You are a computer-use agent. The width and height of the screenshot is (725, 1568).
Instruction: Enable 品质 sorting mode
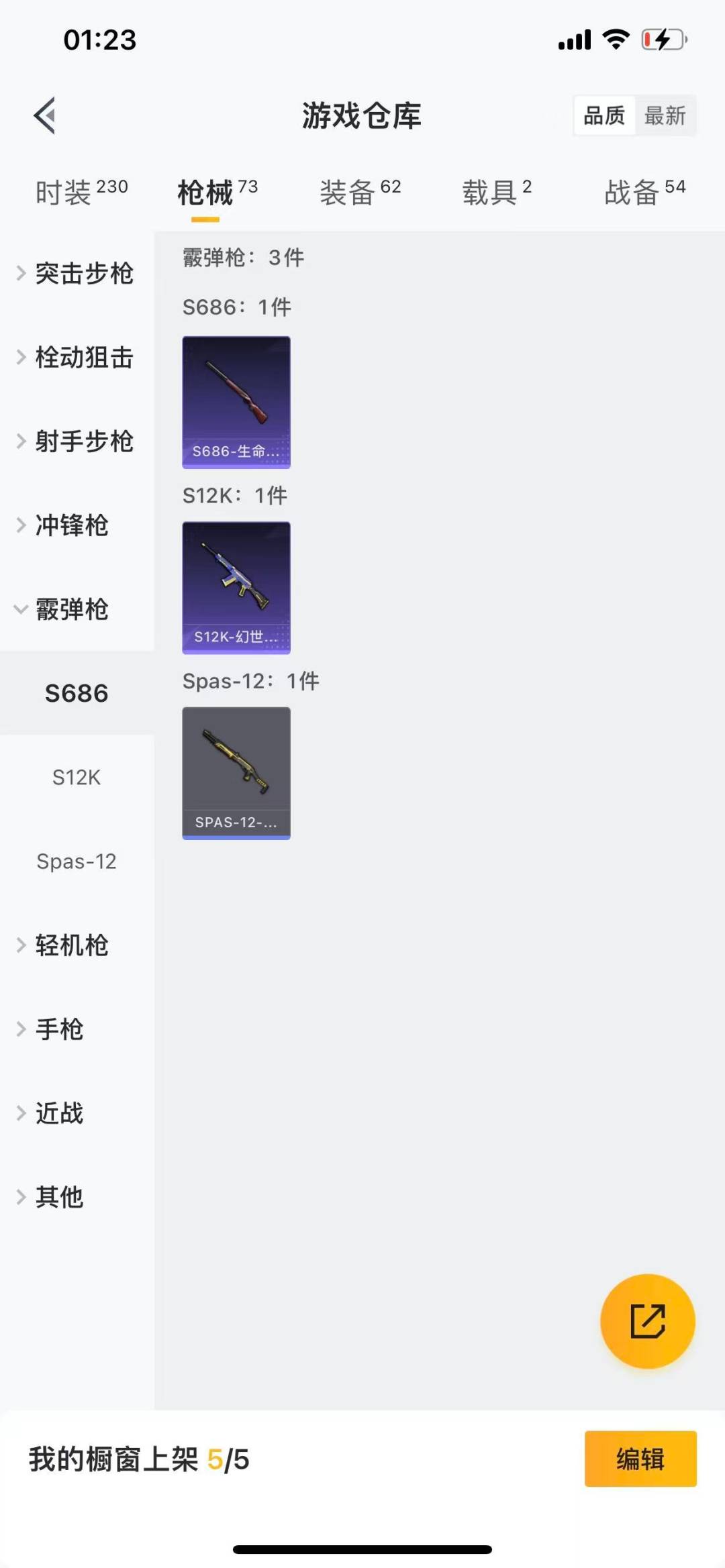coord(602,115)
